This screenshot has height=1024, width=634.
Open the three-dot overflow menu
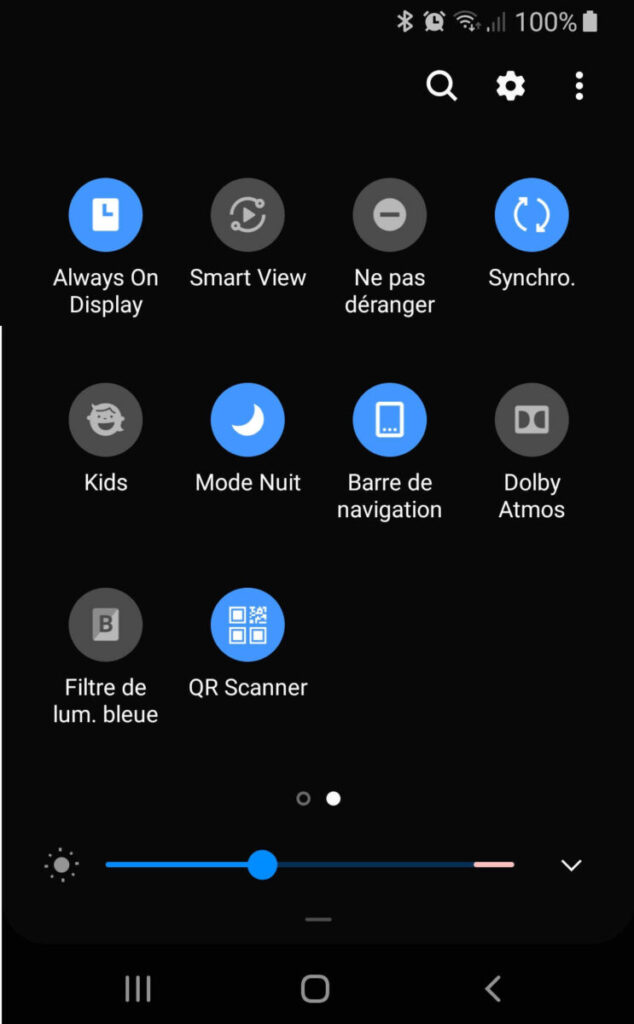click(579, 86)
